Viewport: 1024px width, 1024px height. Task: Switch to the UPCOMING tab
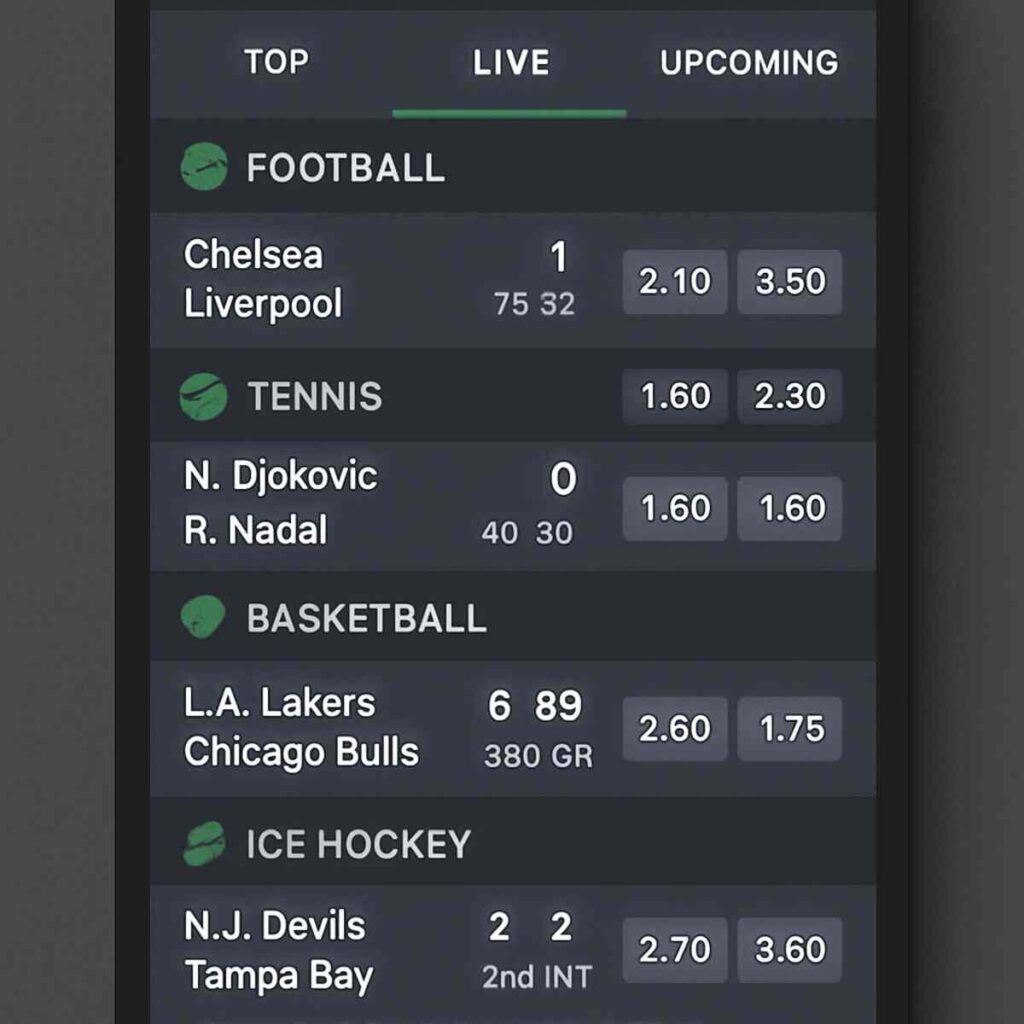pos(749,63)
